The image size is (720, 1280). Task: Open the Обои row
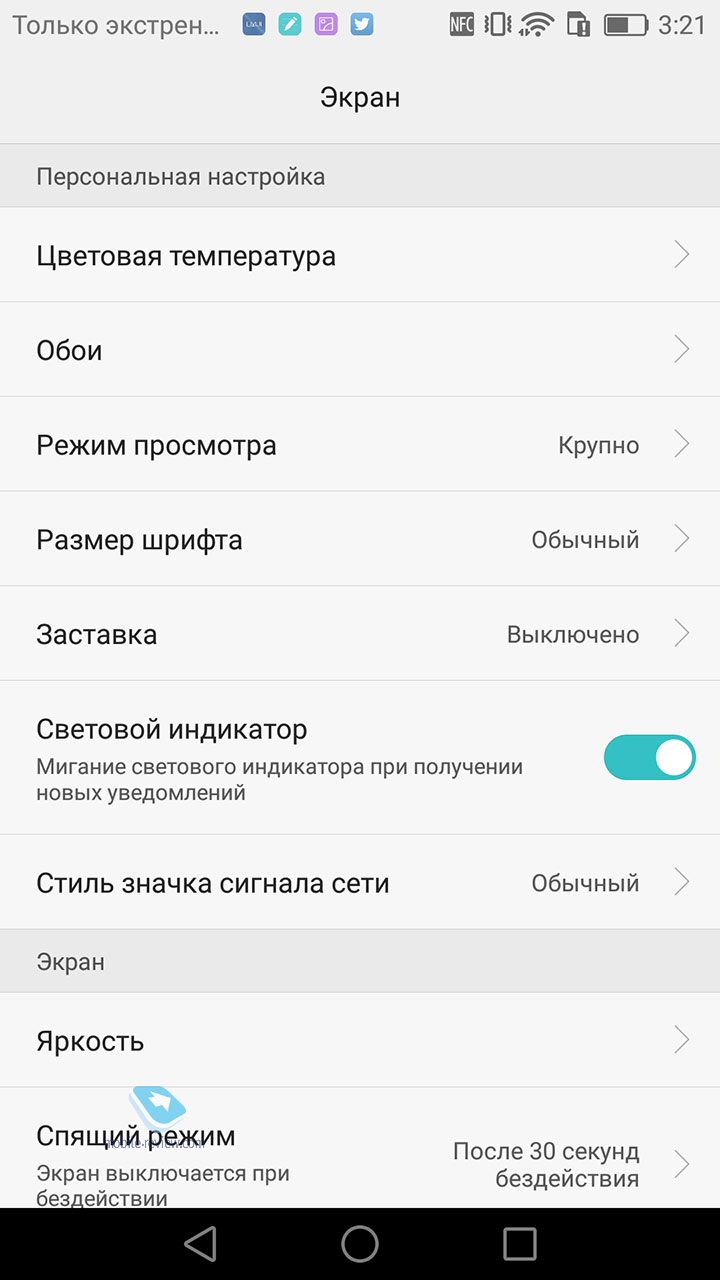pyautogui.click(x=360, y=350)
